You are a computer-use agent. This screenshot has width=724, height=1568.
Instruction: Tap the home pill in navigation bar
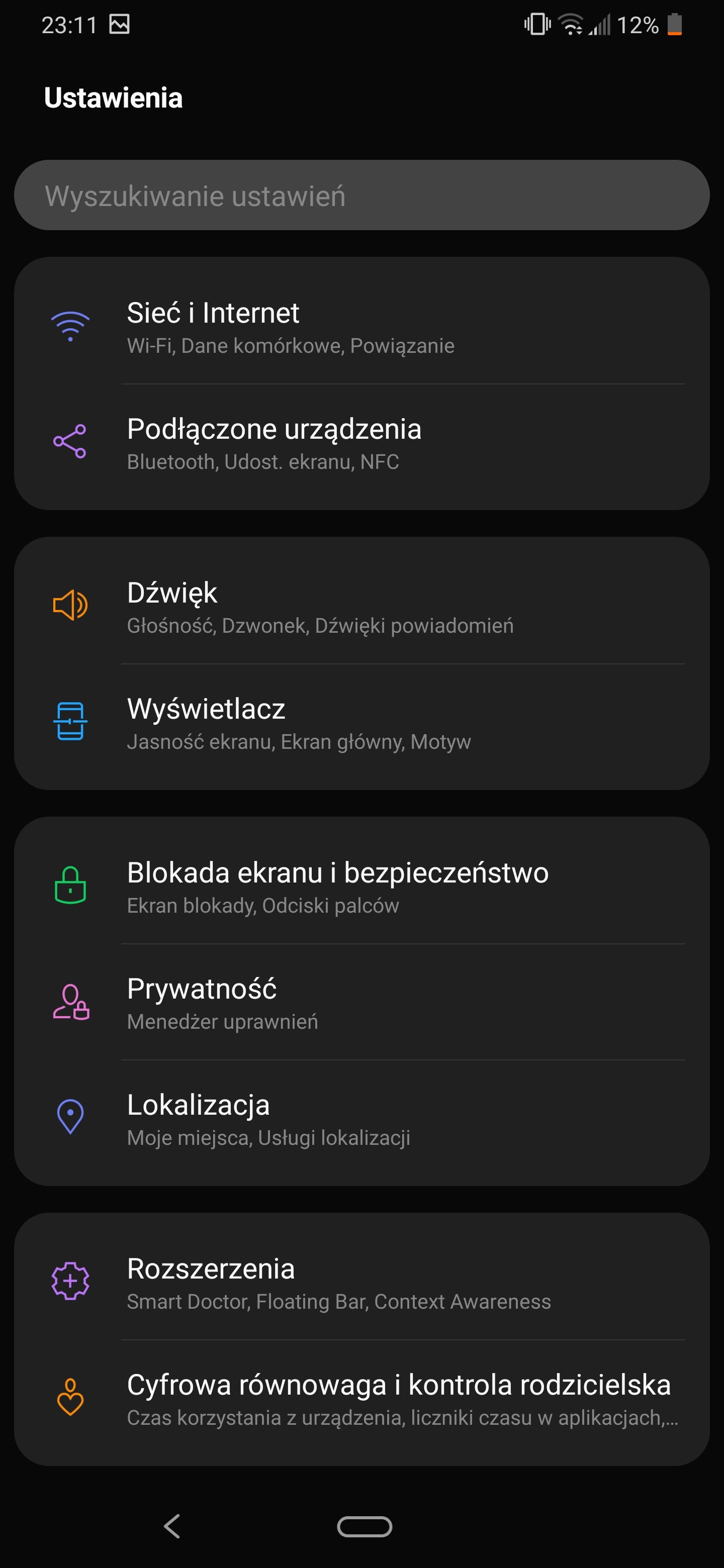click(364, 1526)
